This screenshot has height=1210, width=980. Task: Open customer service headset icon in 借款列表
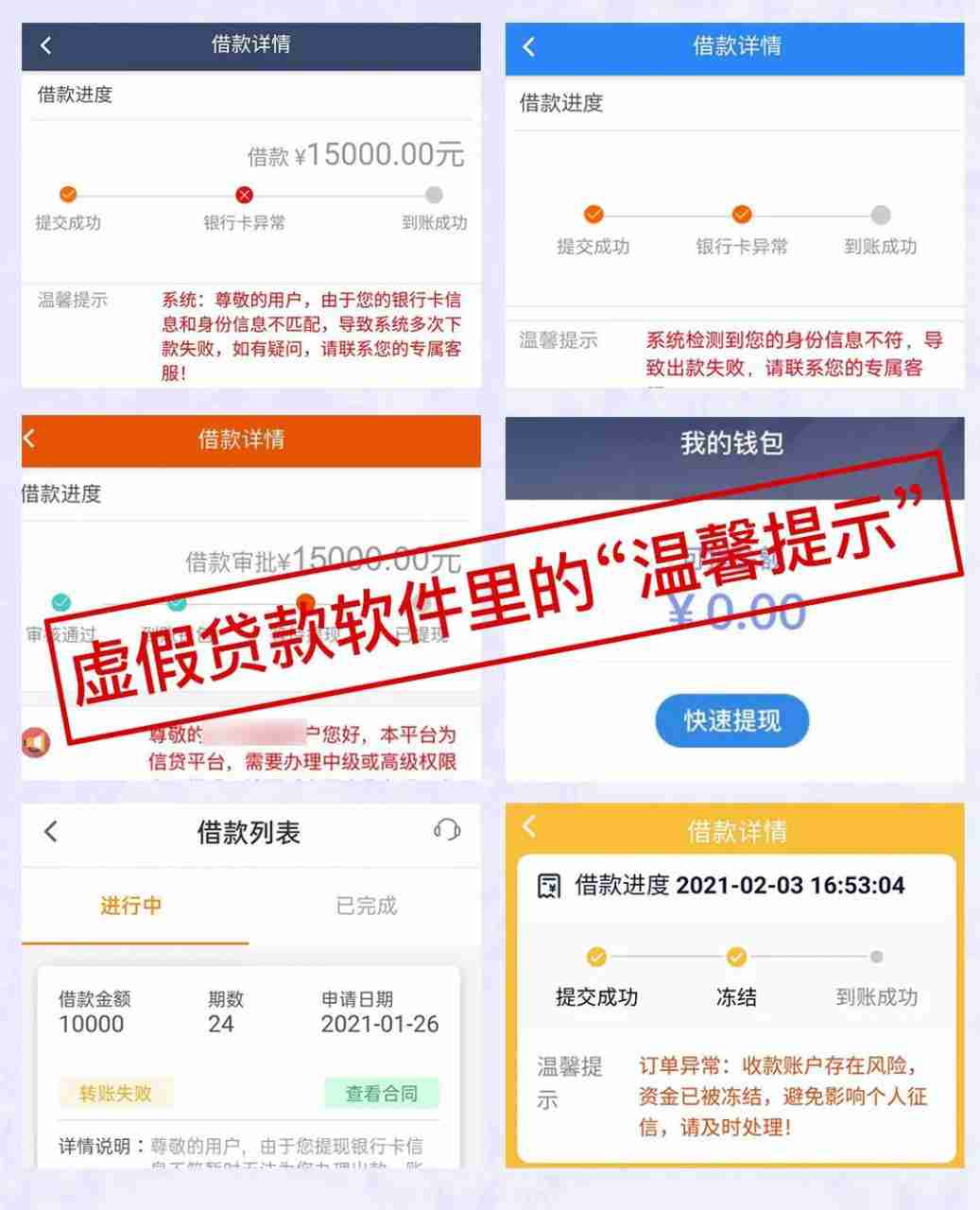point(448,831)
